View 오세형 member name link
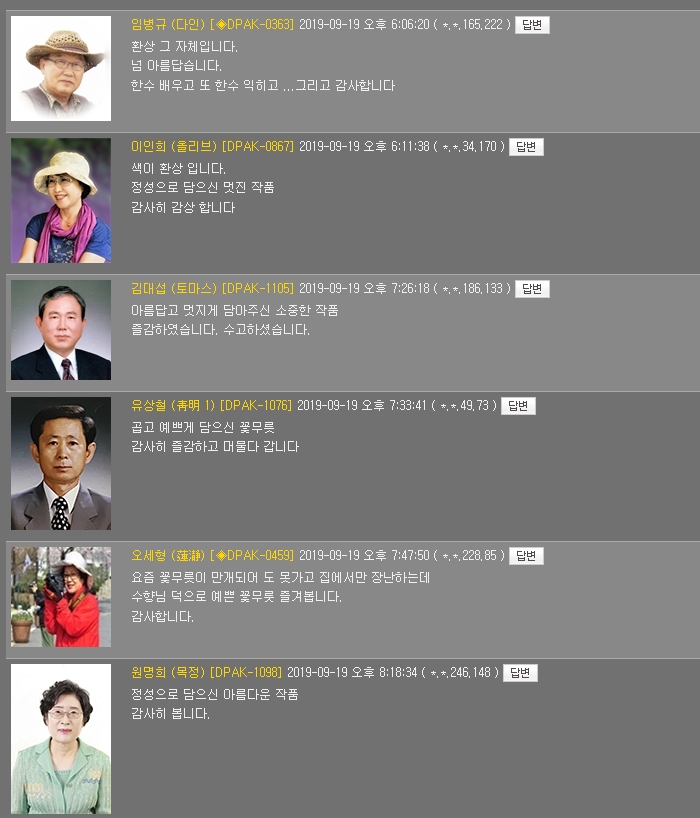Viewport: 700px width, 818px height. [x=168, y=556]
